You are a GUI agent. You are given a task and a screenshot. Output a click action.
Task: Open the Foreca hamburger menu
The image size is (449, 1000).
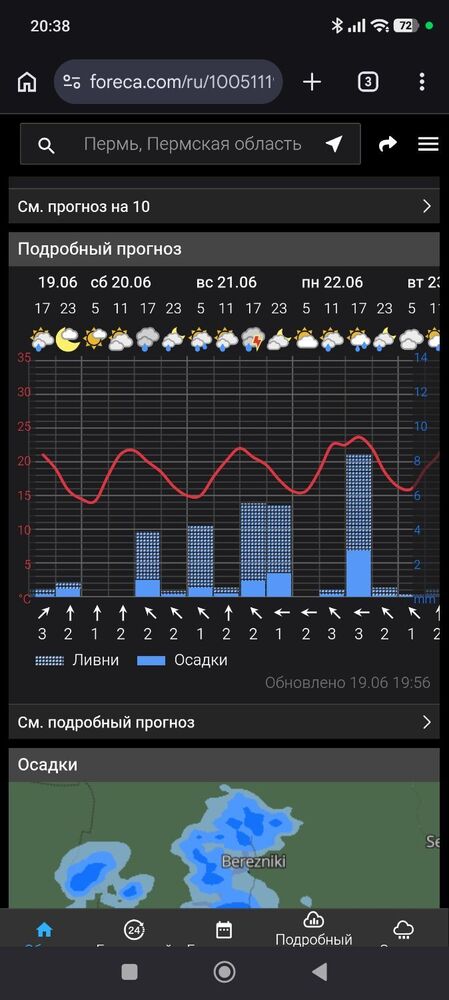[428, 144]
